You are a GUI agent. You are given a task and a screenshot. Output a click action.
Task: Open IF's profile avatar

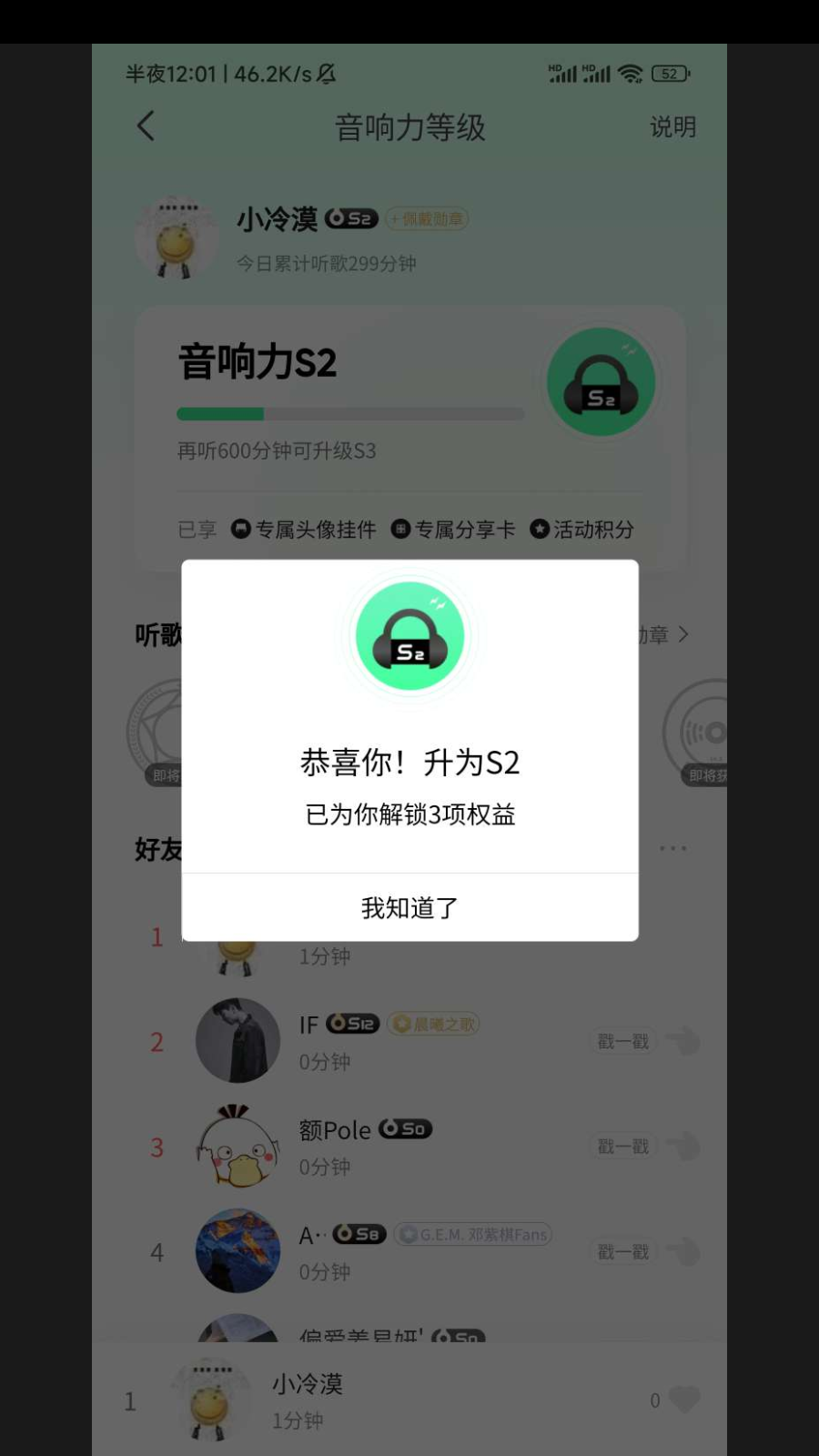tap(238, 1040)
